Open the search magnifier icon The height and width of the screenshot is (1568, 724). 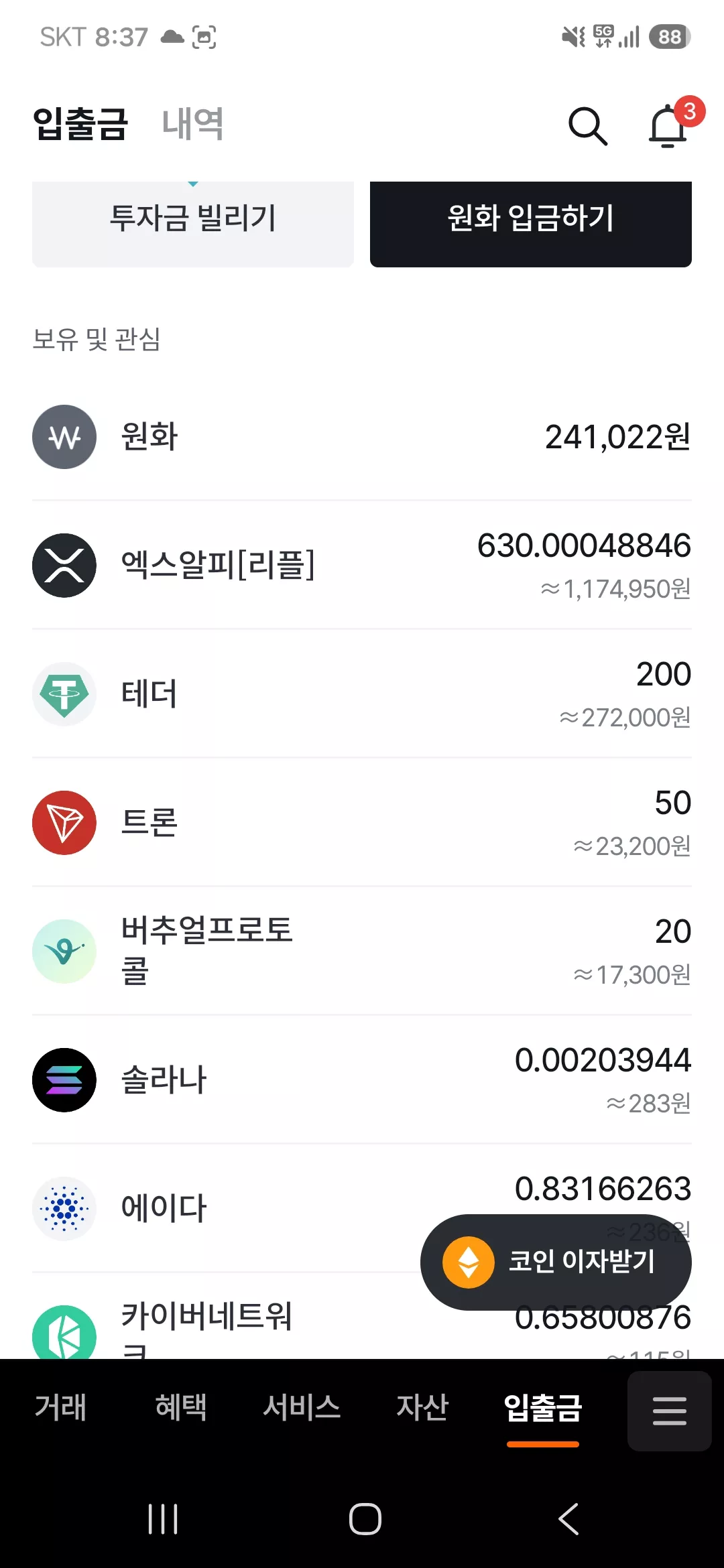(588, 125)
